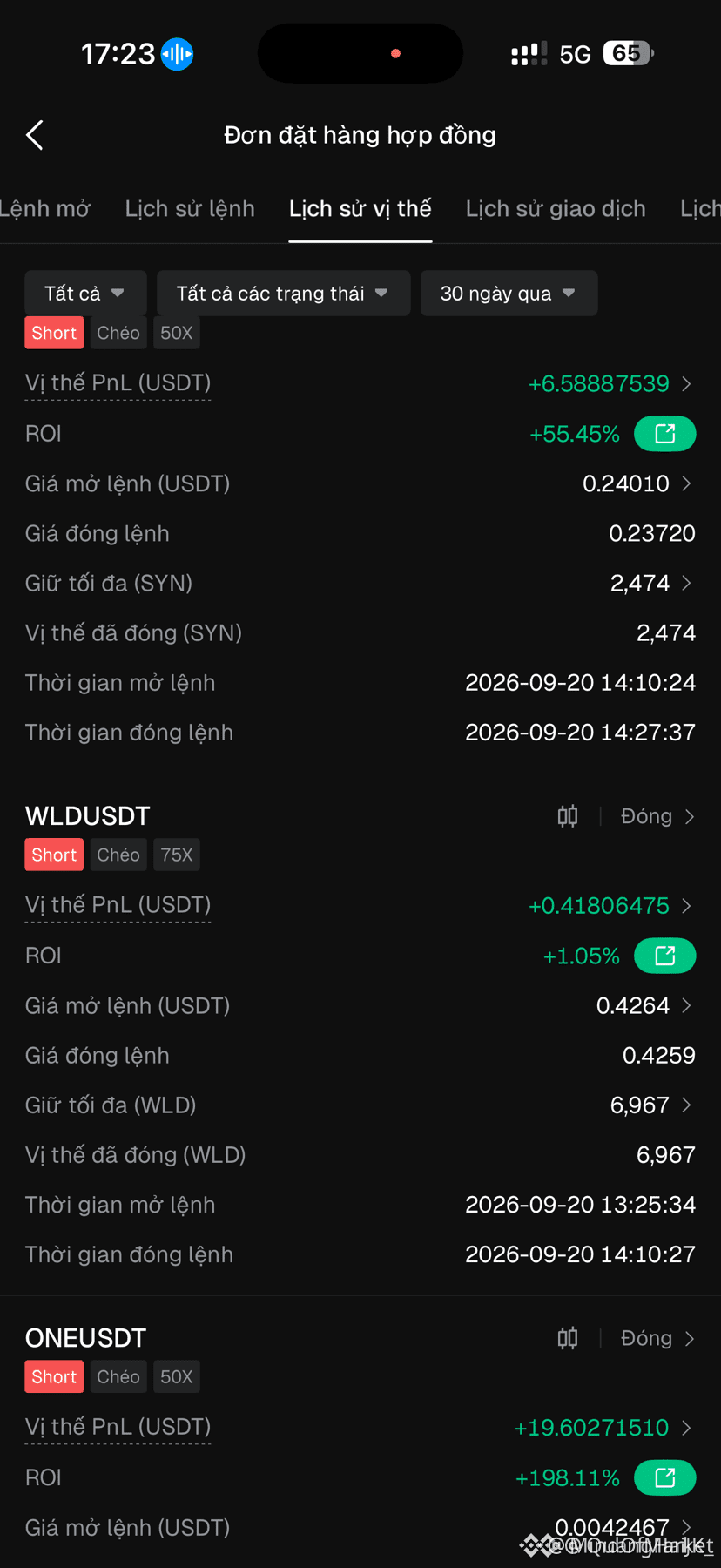Screen dimensions: 721x1568
Task: Open Đóng details for WLDUSDT
Action: point(657,816)
